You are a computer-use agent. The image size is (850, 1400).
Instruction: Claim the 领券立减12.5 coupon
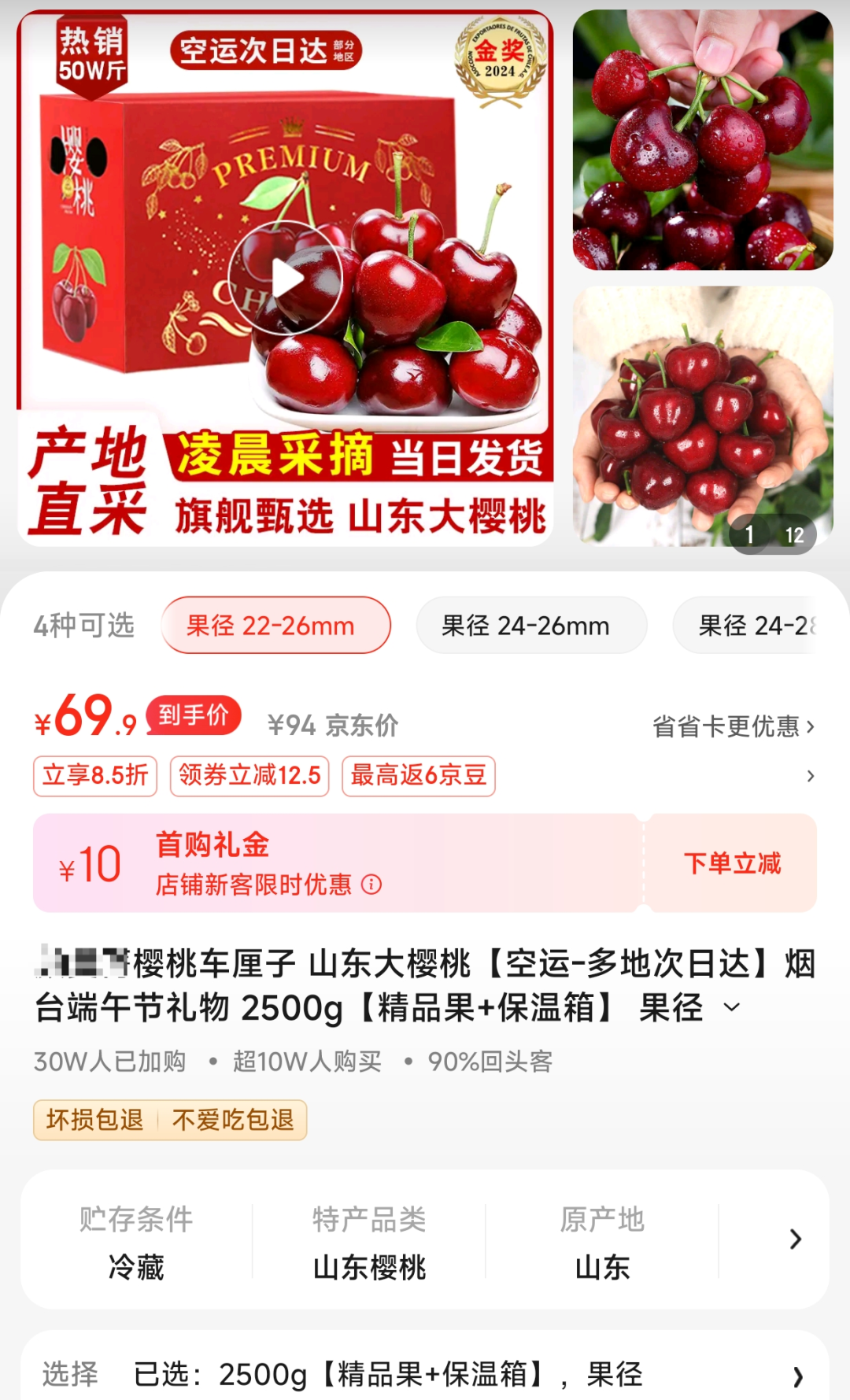(248, 776)
